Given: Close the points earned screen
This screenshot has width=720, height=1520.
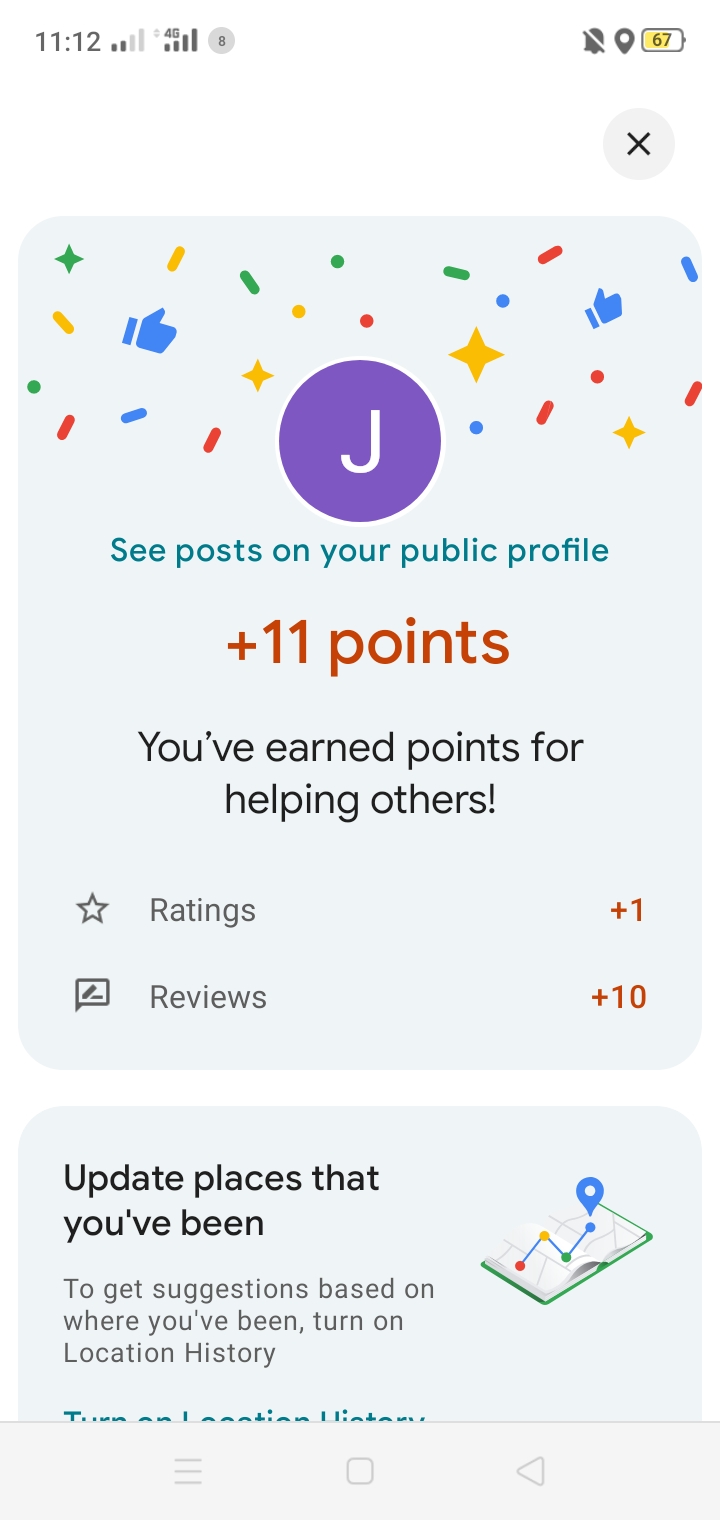Looking at the screenshot, I should [x=638, y=144].
